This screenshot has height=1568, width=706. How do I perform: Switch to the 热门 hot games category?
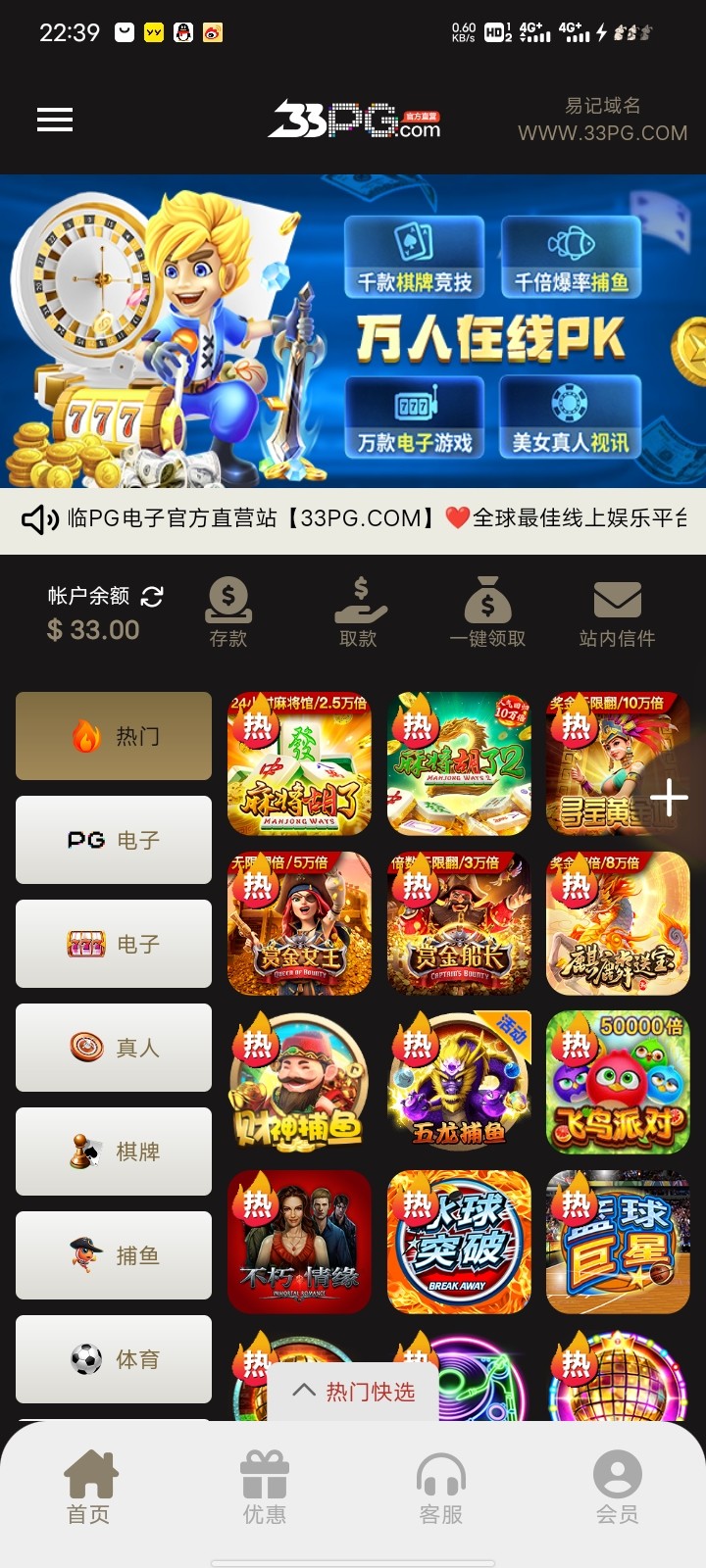112,736
